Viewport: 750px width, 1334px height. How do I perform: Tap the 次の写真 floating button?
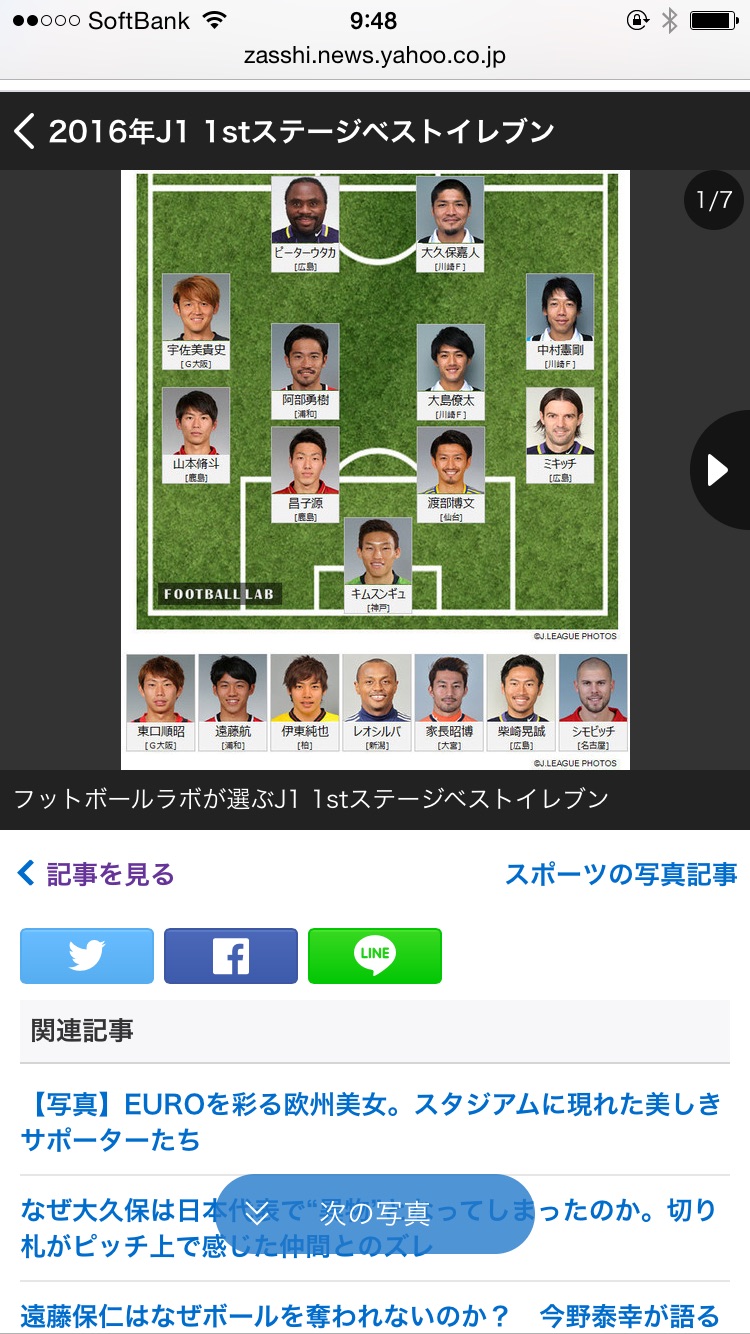click(375, 1214)
